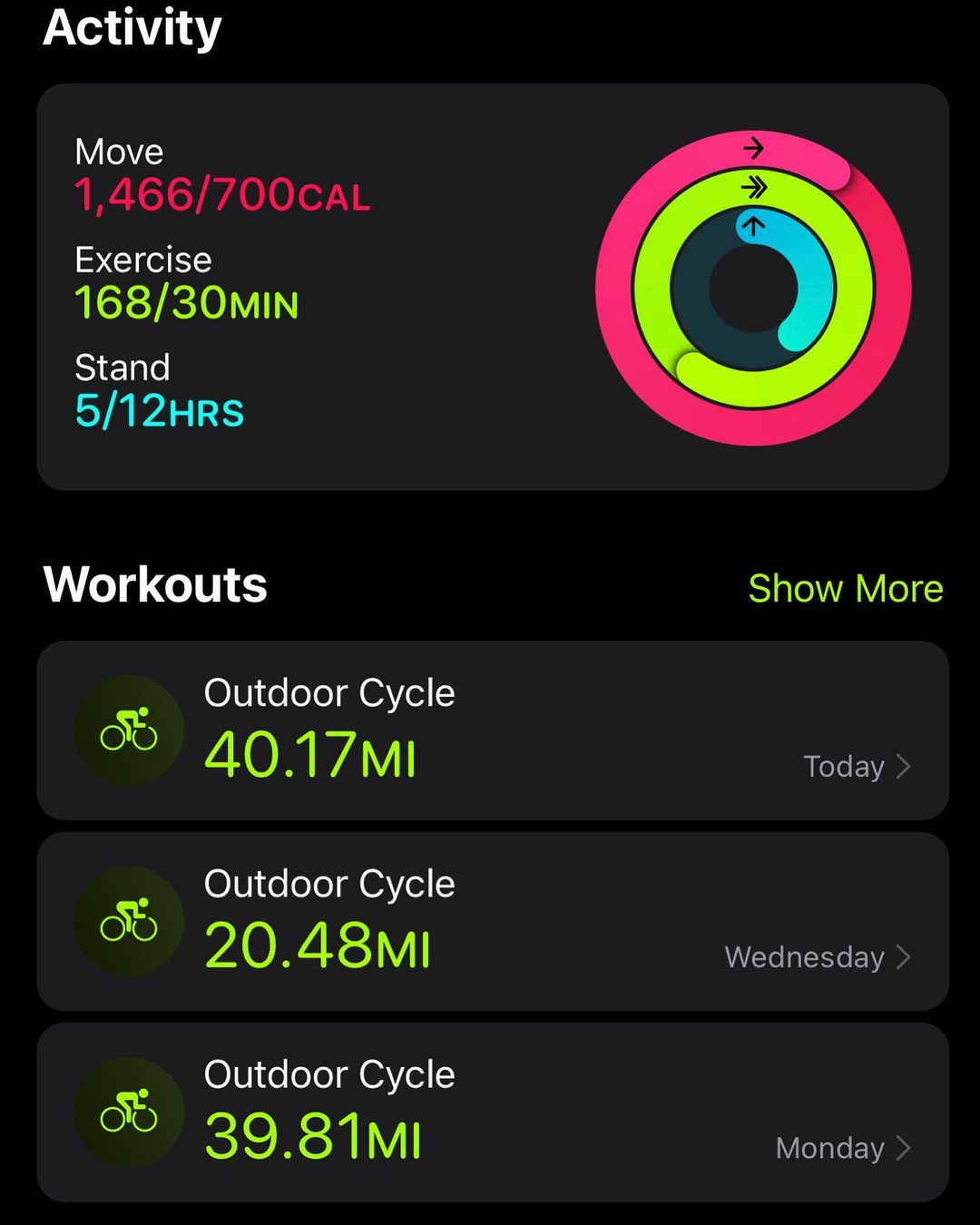This screenshot has height=1225, width=980.
Task: View Wednesday's 20.48 mi Outdoor Cycle
Action: pyautogui.click(x=493, y=921)
